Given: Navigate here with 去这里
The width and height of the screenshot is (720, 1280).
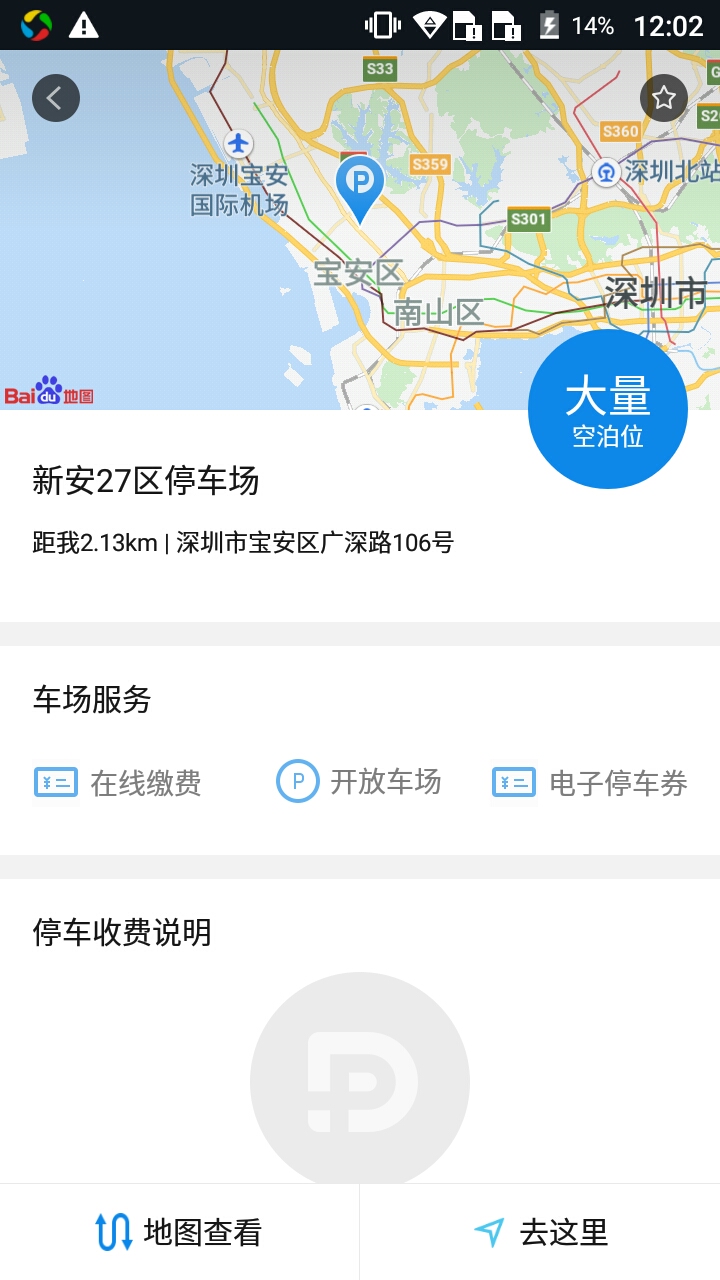Looking at the screenshot, I should coord(540,1232).
